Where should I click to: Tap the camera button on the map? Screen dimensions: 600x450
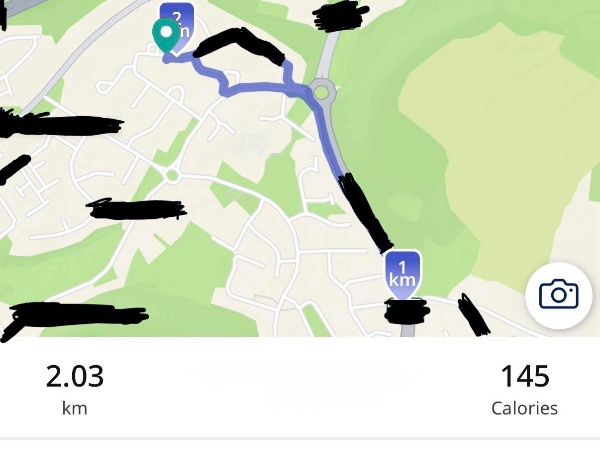(x=558, y=294)
